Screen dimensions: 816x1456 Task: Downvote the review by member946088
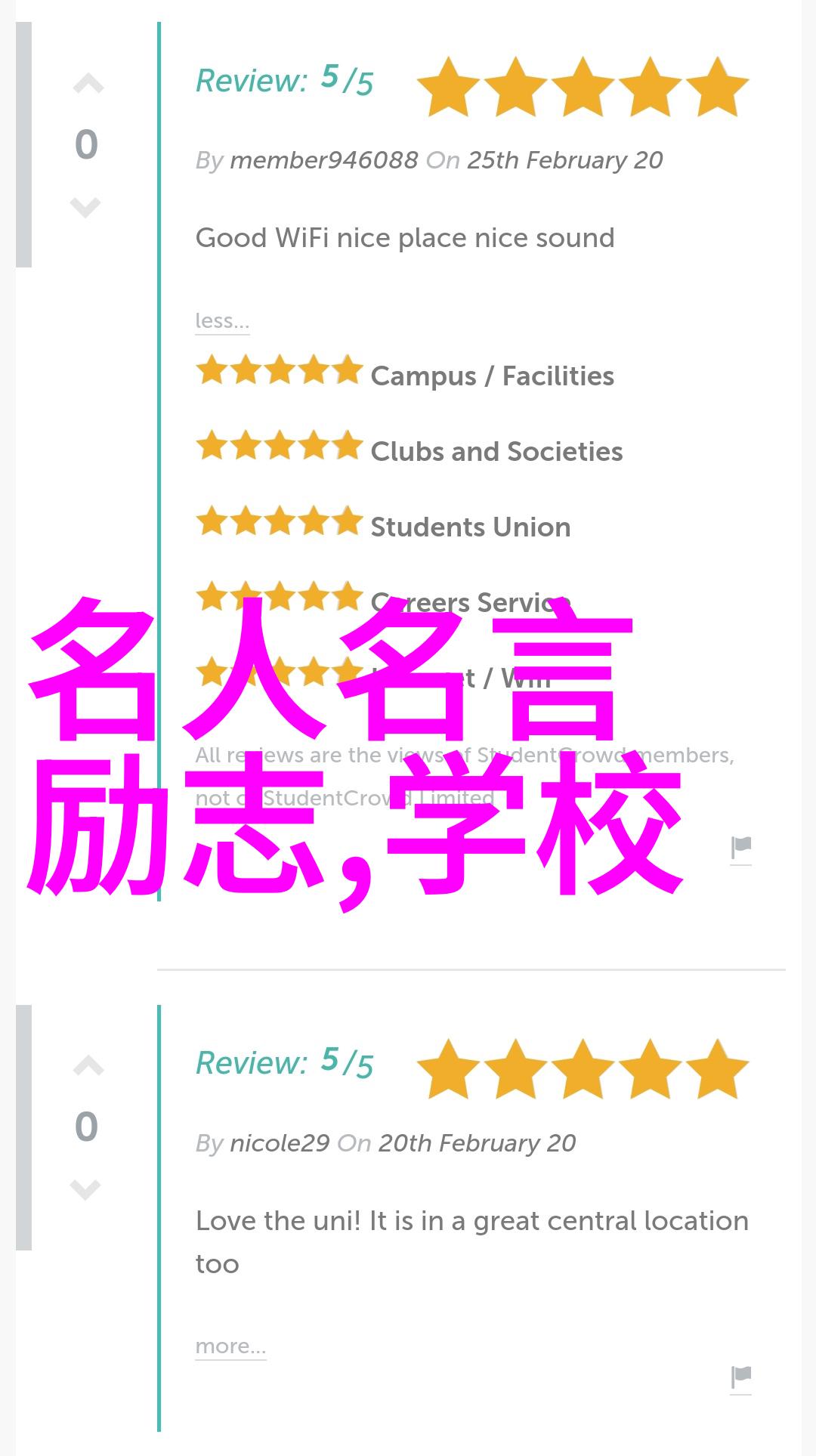point(85,206)
